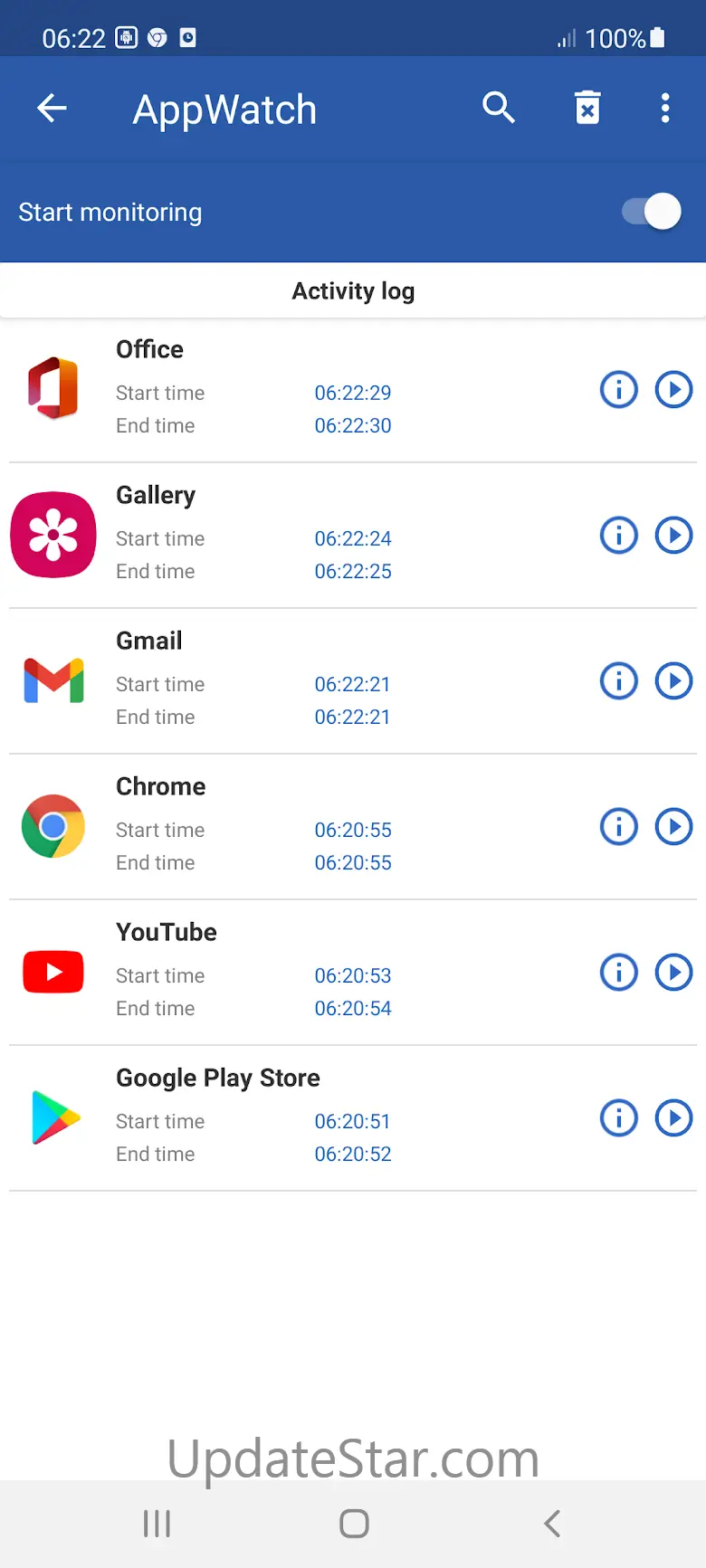The image size is (706, 1568).
Task: View info for Google Play Store entry
Action: coord(619,1118)
